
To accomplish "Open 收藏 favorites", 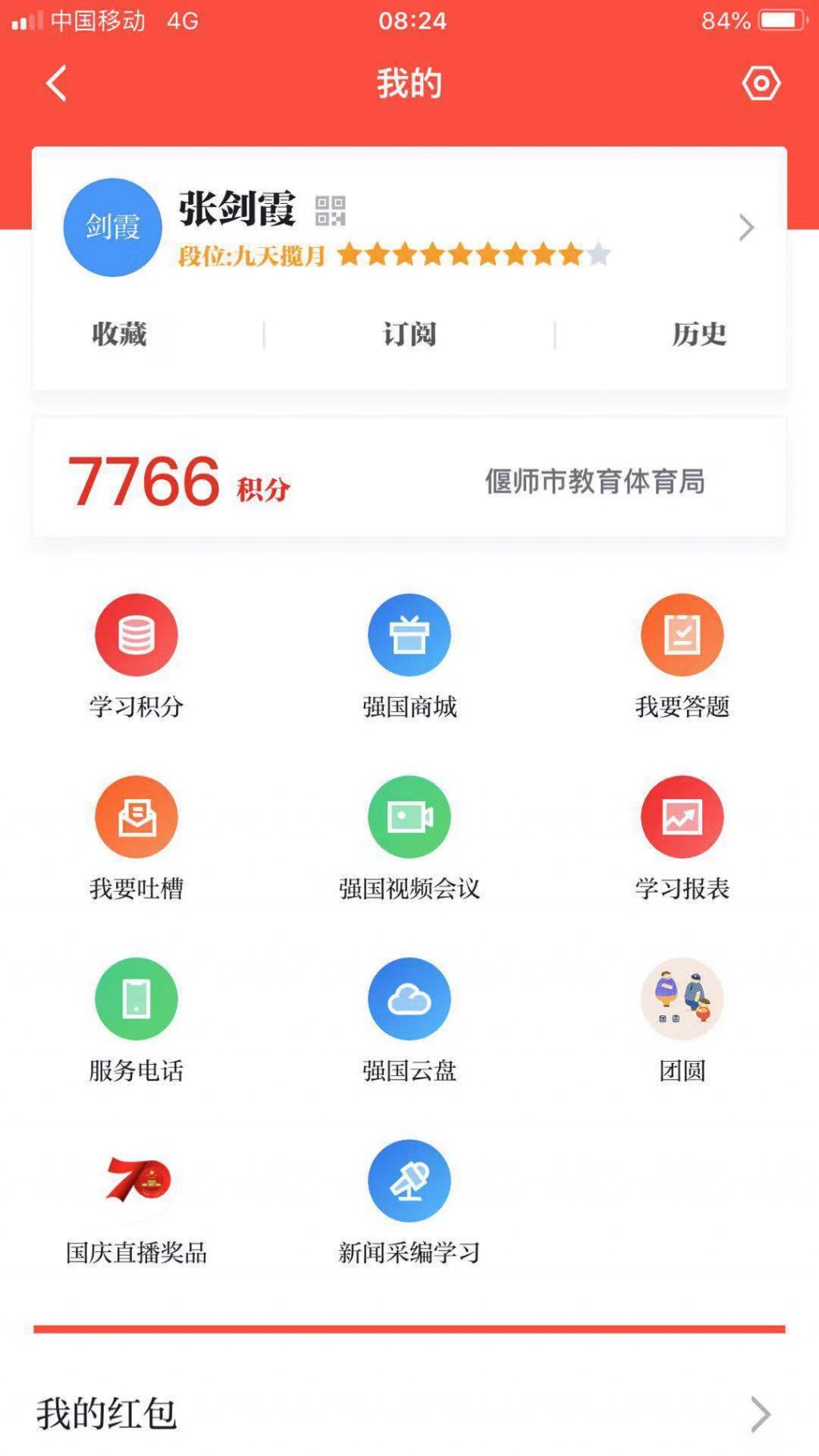I will point(119,334).
